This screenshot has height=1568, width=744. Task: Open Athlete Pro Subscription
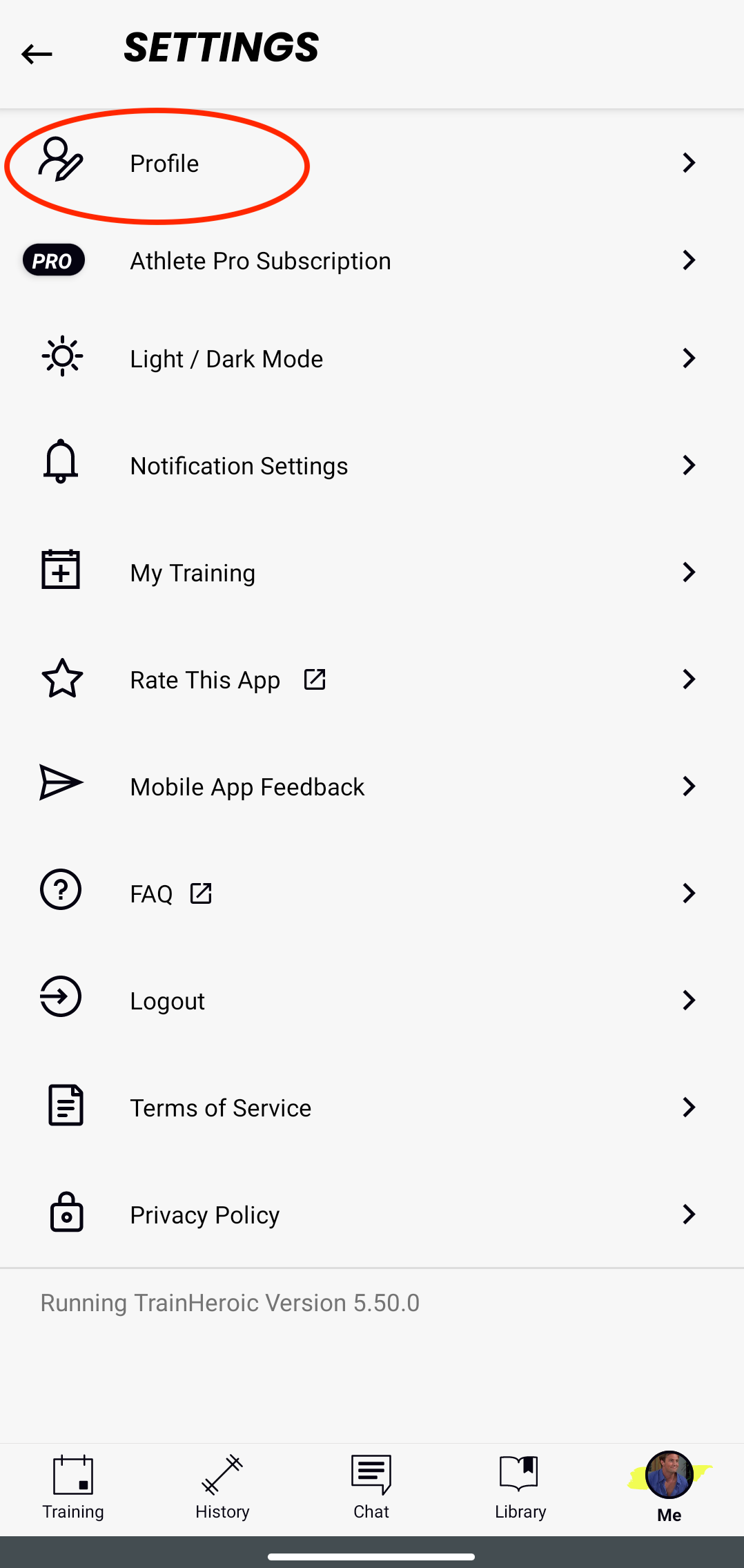point(372,261)
